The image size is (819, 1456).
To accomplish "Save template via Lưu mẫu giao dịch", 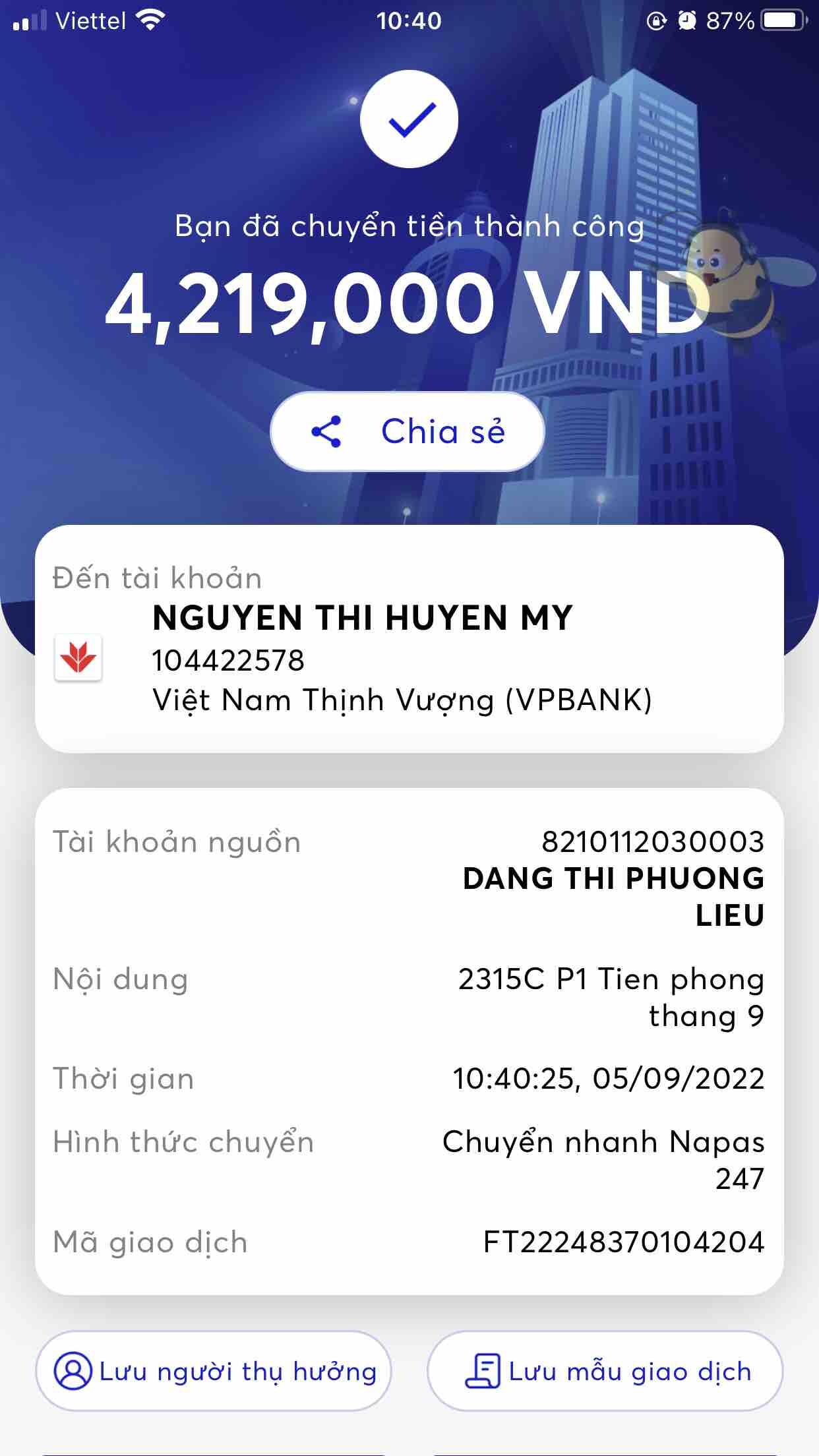I will pos(605,1371).
